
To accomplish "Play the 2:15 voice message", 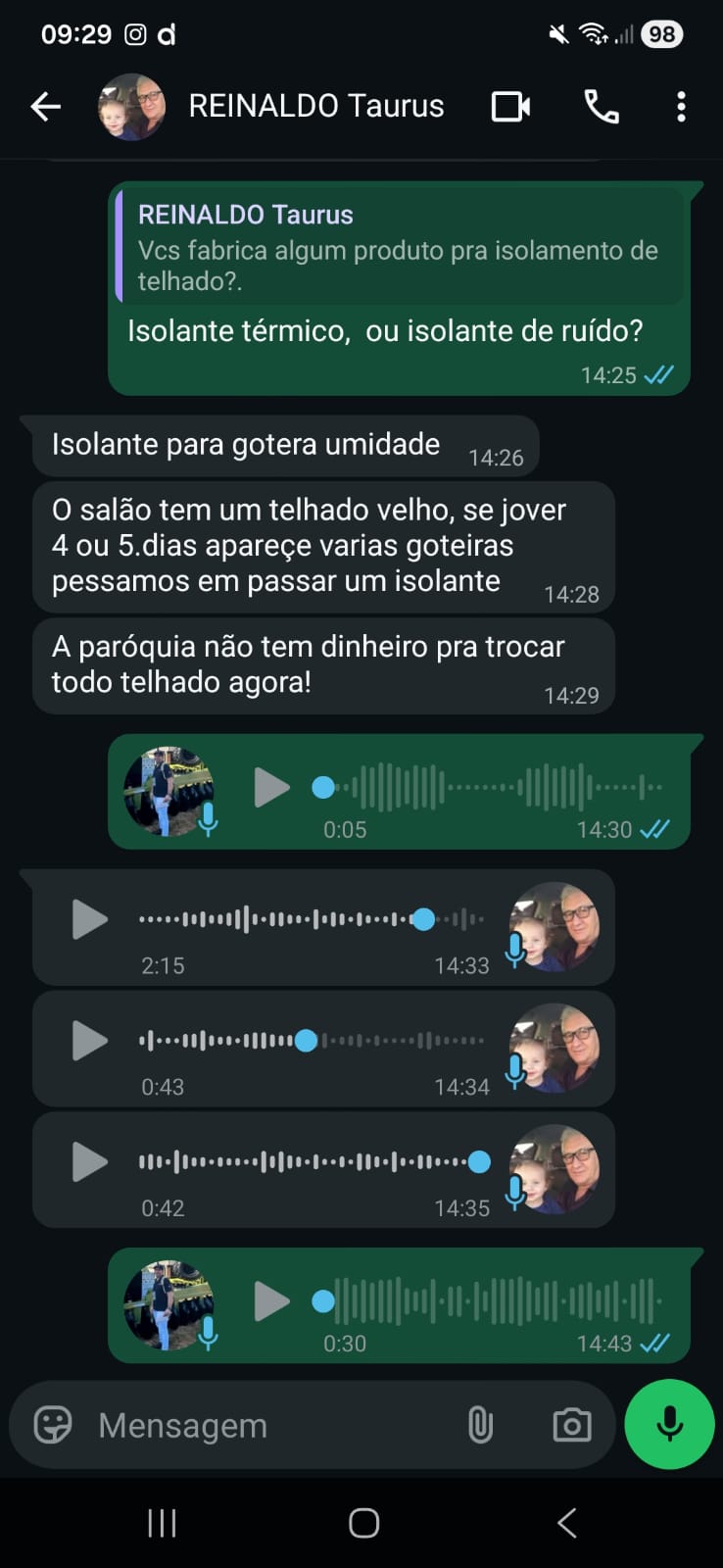I will tap(89, 919).
